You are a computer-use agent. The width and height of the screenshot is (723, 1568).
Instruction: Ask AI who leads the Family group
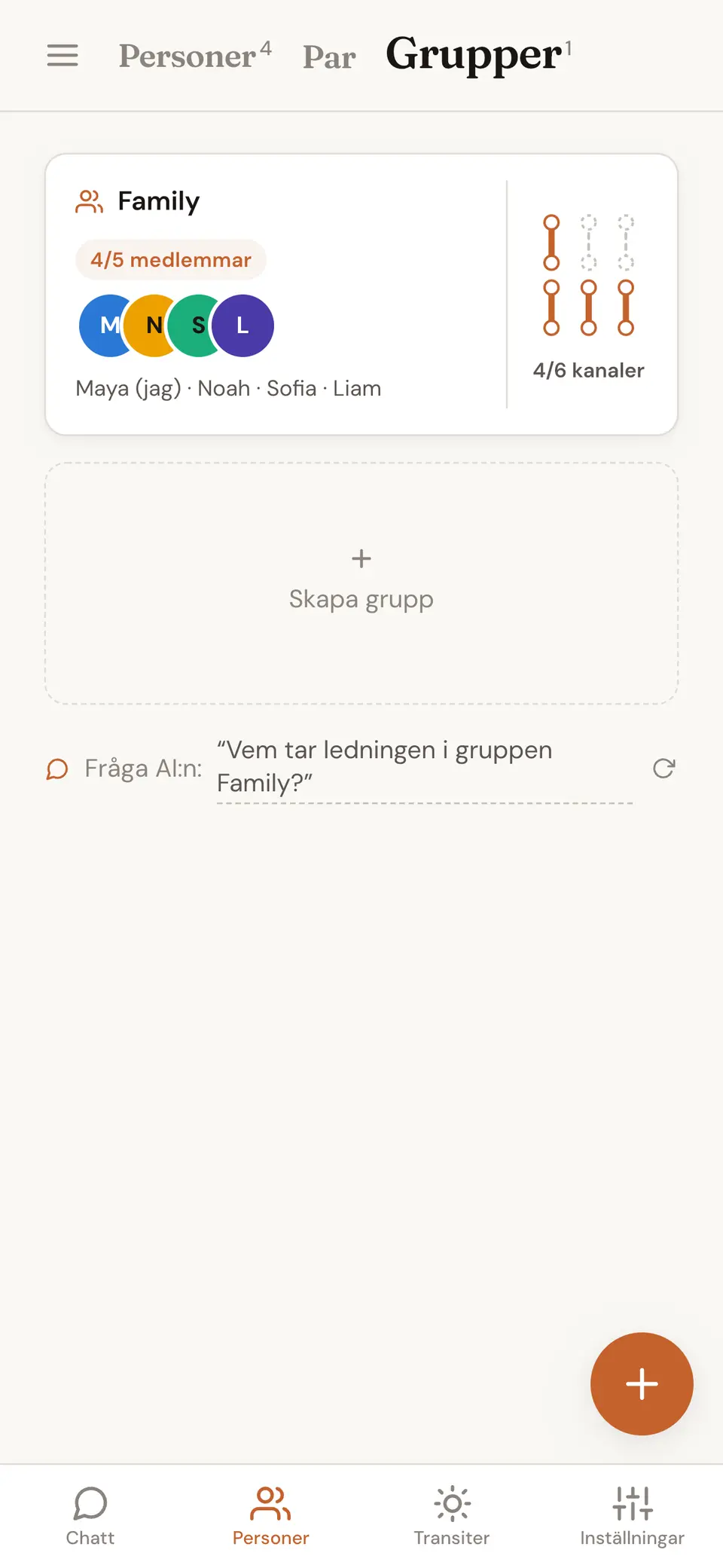click(425, 767)
